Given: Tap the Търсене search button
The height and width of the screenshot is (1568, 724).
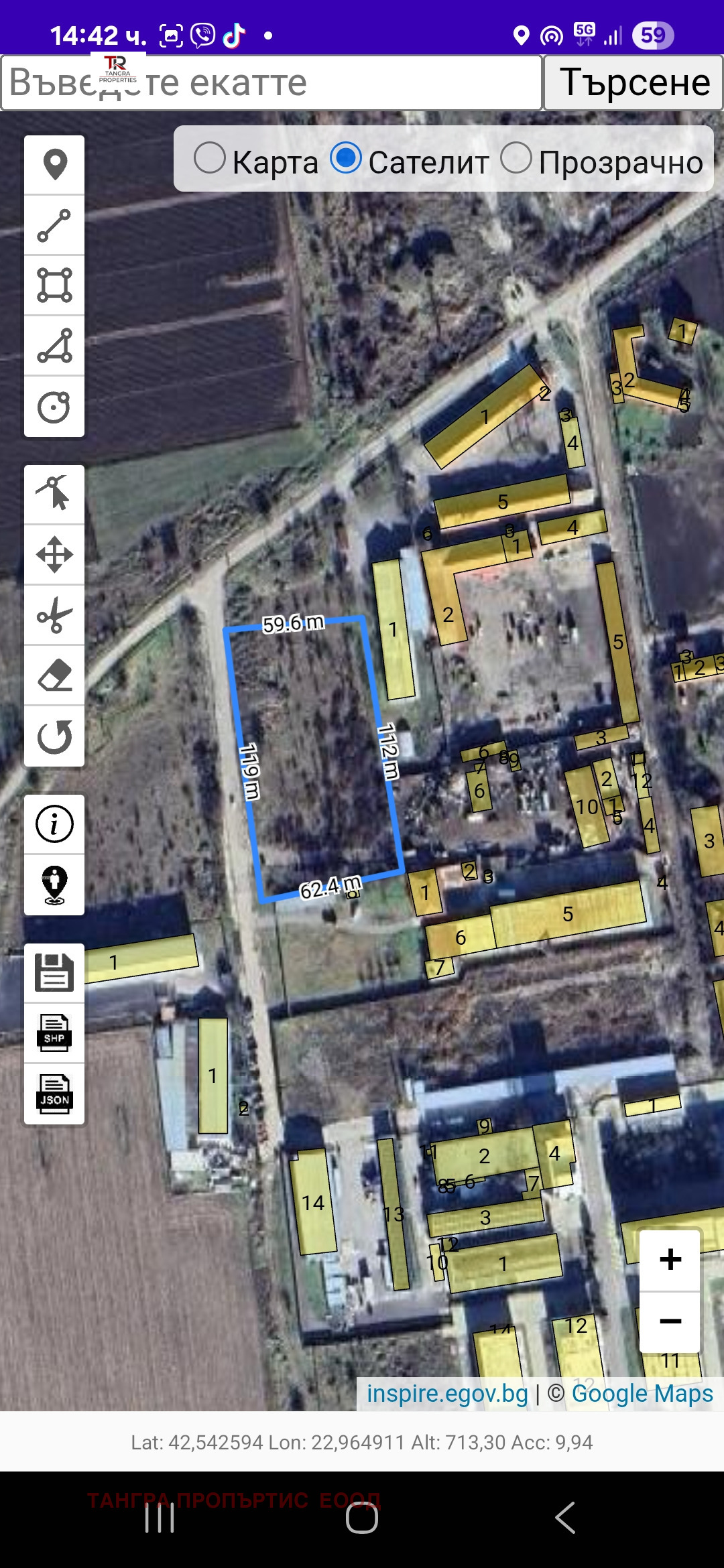Looking at the screenshot, I should [x=633, y=82].
